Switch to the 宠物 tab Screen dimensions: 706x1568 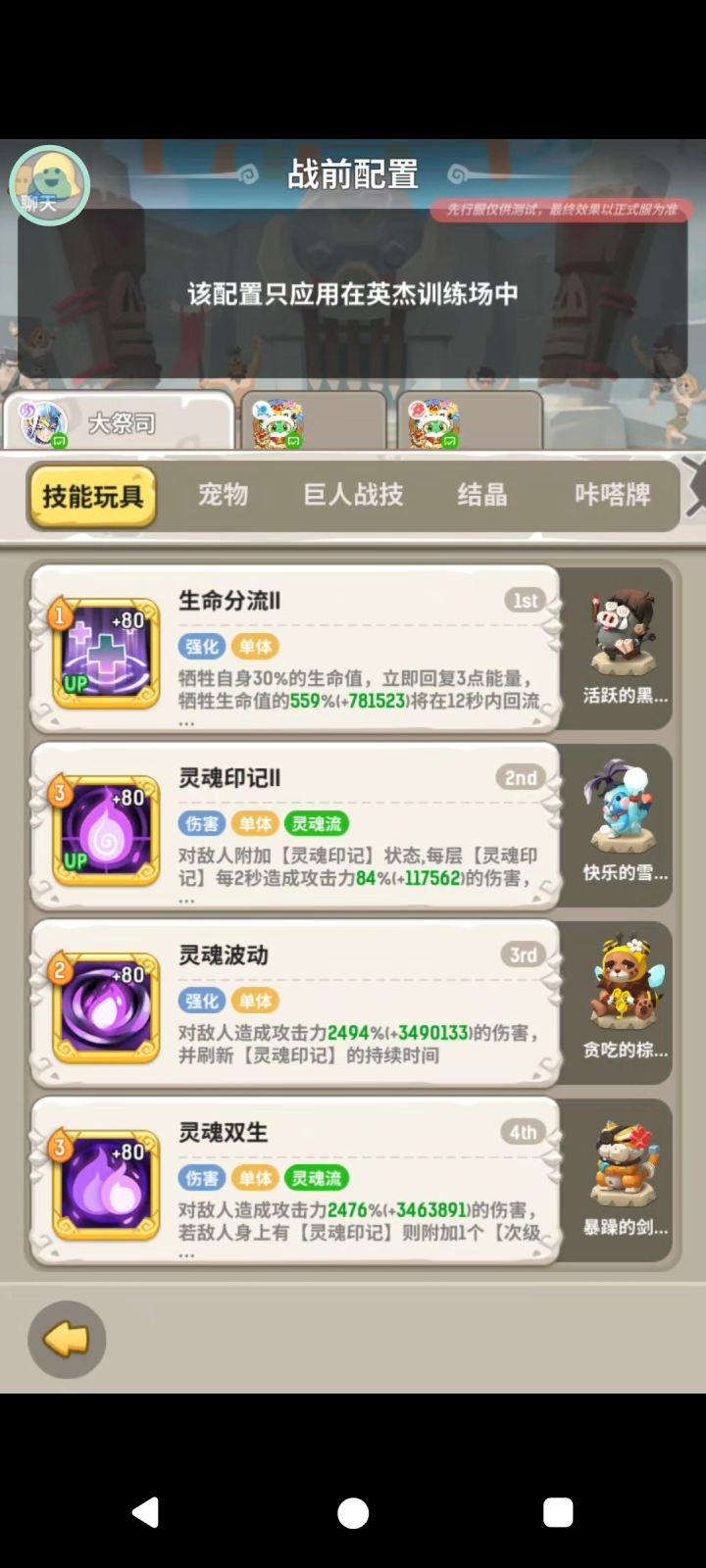[224, 496]
